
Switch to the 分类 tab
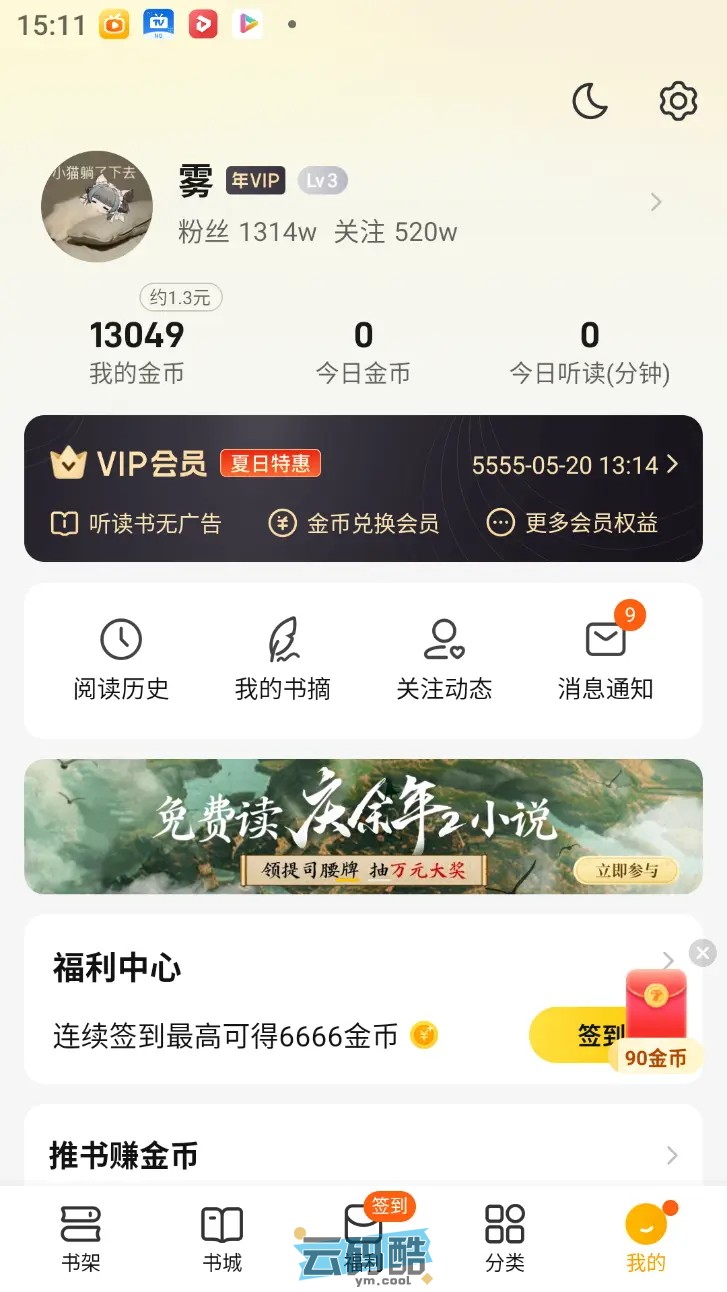click(x=505, y=1238)
